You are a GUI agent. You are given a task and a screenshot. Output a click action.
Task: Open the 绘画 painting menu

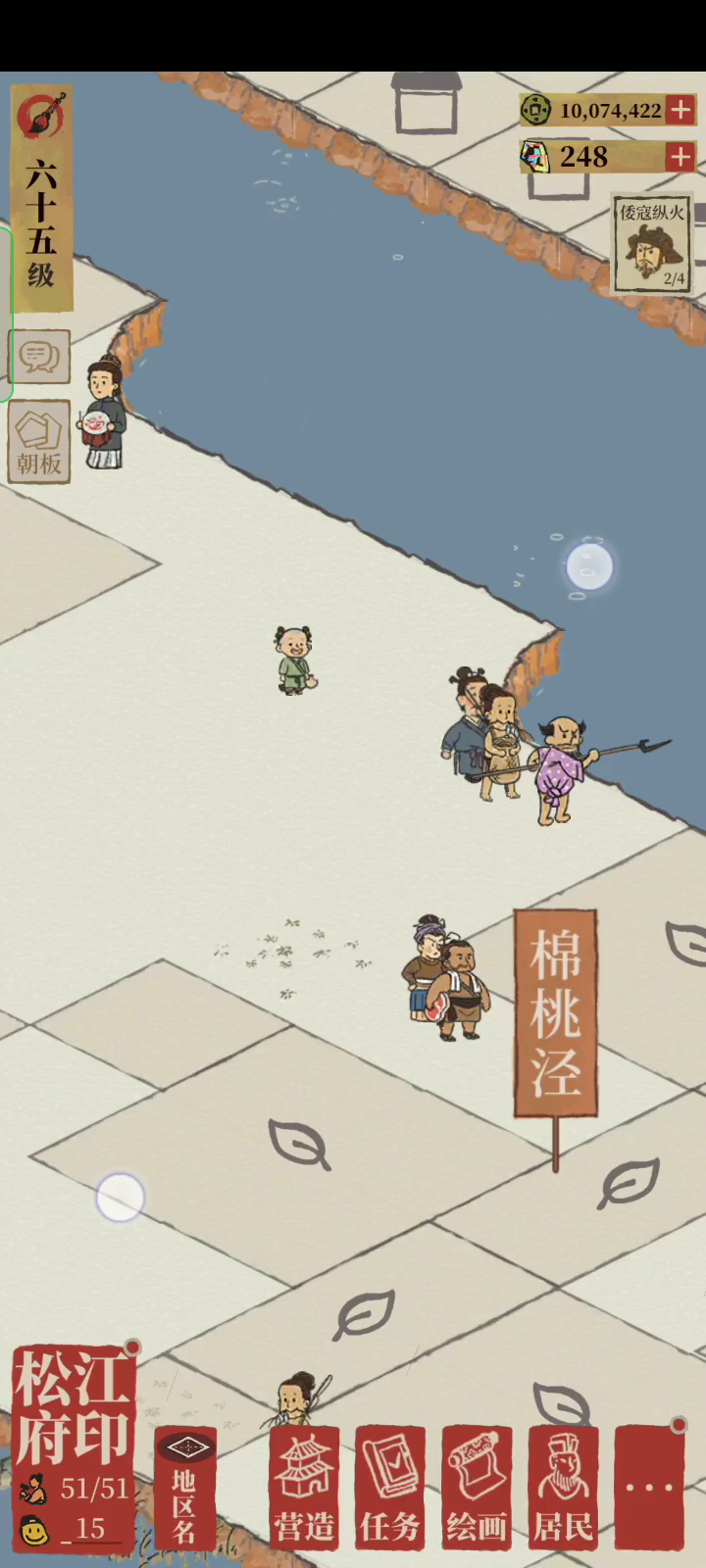coord(477,1488)
